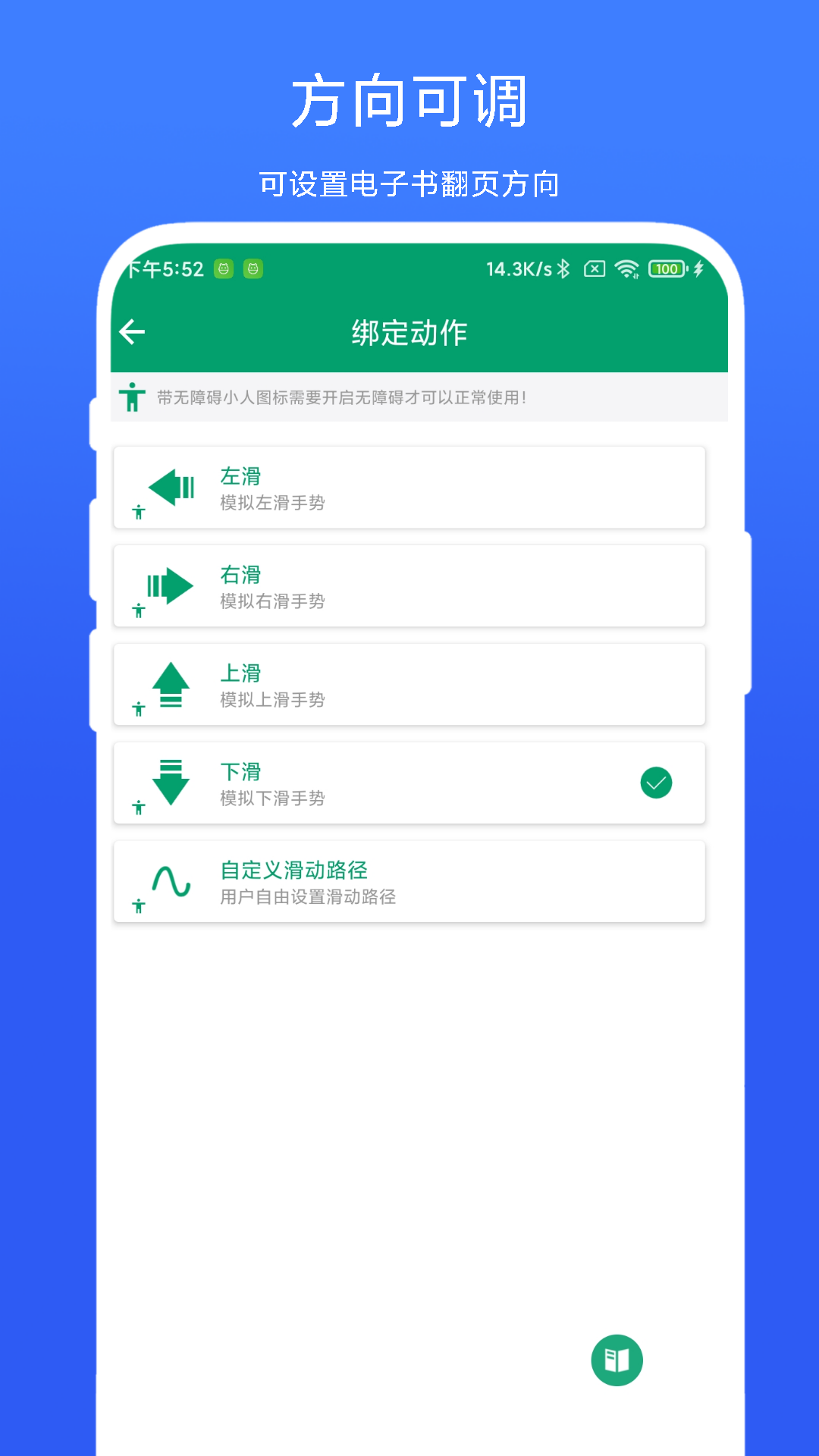Select the right swipe arrow icon
The image size is (819, 1456).
pos(171,584)
